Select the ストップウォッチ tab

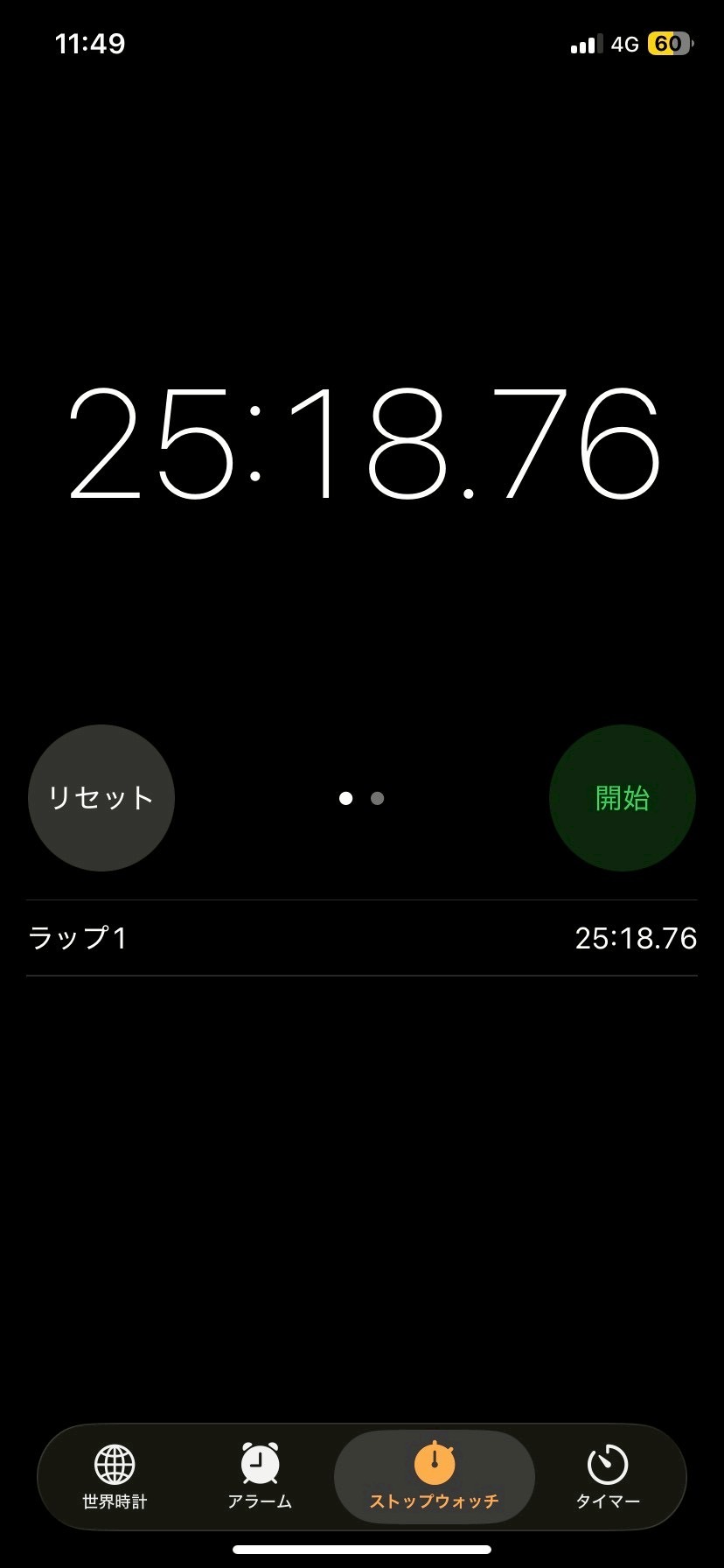(434, 1477)
